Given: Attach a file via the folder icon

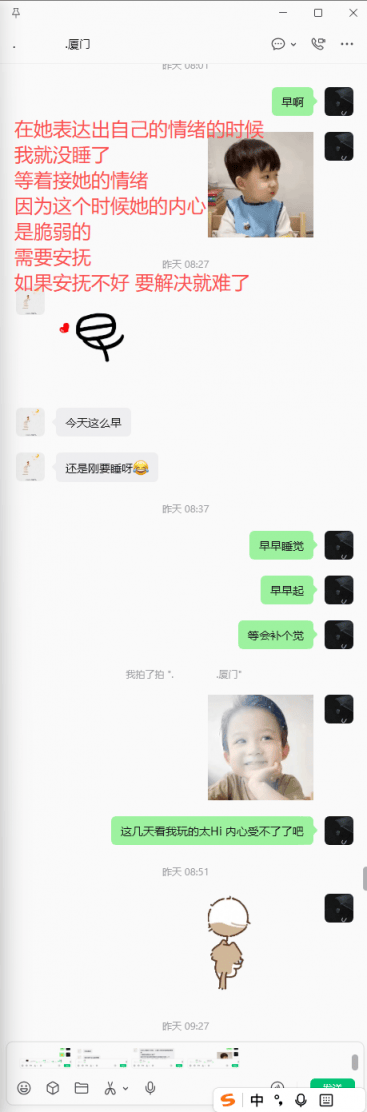Looking at the screenshot, I should (x=81, y=1087).
